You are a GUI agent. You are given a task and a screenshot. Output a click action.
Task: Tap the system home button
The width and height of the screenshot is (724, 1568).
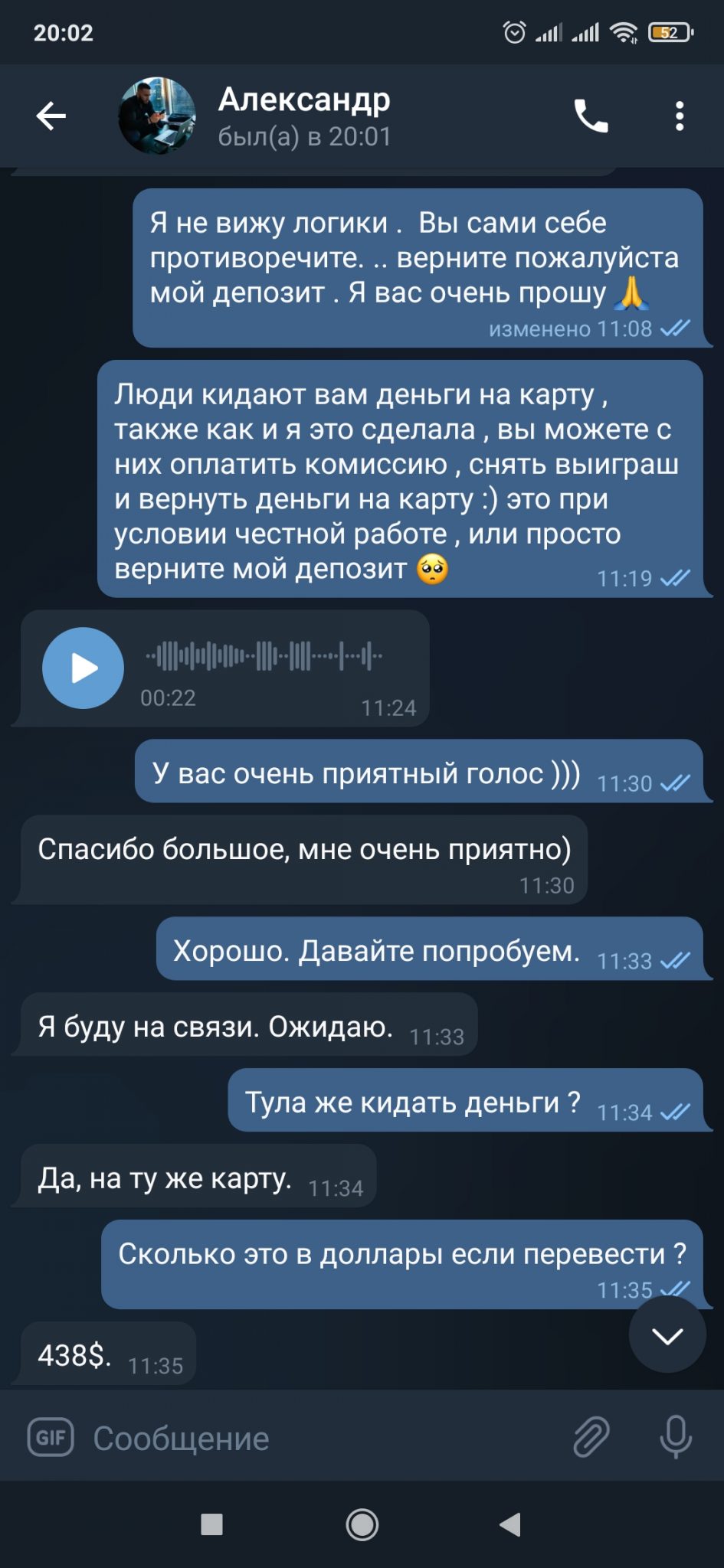[362, 1524]
